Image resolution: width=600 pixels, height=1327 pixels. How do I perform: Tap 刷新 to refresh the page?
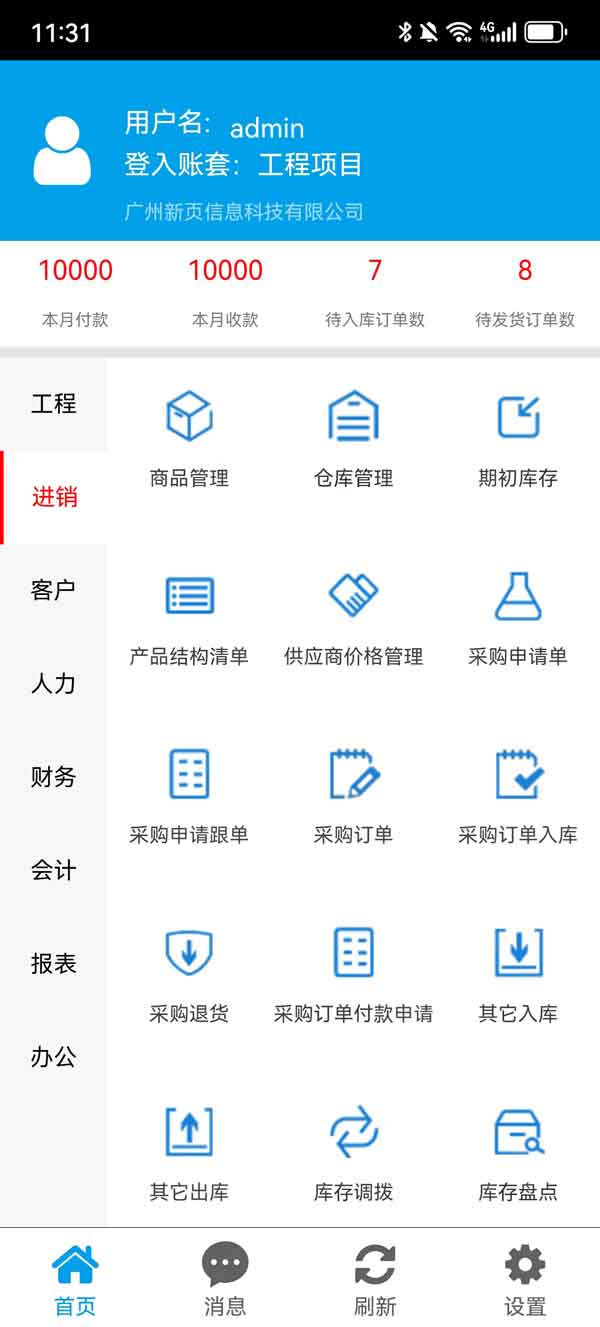tap(375, 1280)
